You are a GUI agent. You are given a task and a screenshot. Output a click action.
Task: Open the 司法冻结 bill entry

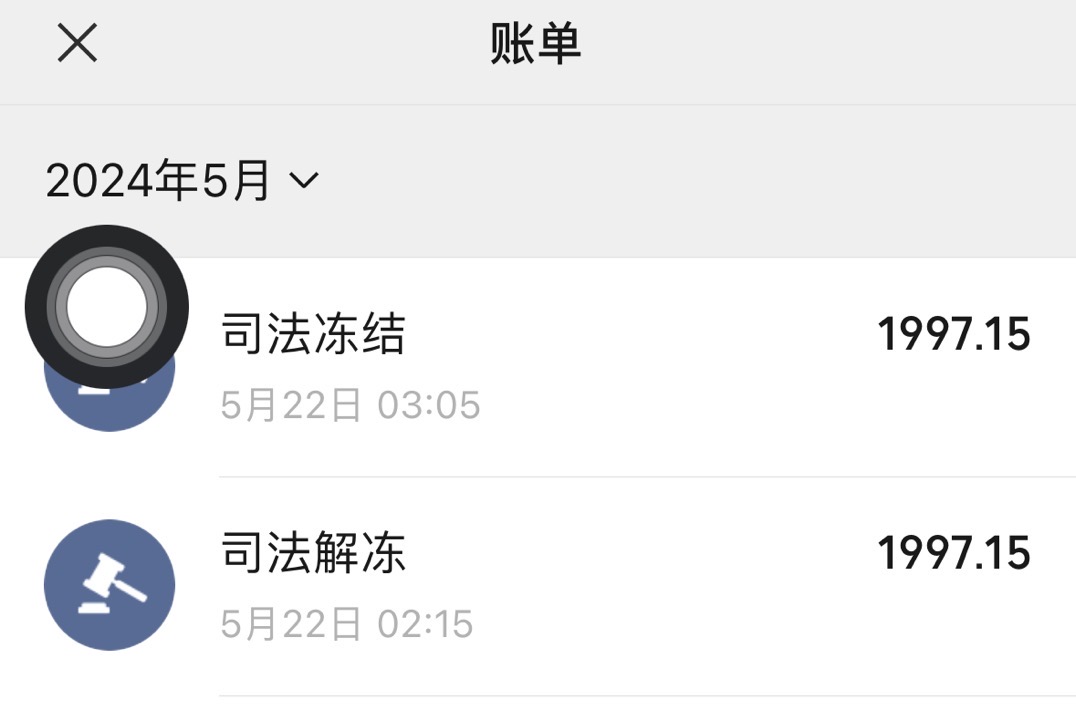tap(600, 366)
